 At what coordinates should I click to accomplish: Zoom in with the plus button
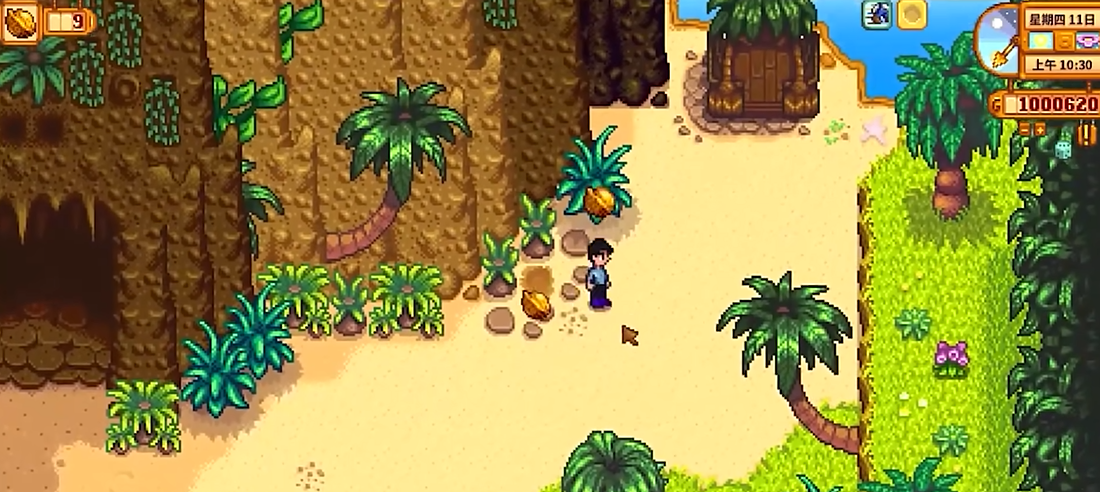click(1039, 129)
